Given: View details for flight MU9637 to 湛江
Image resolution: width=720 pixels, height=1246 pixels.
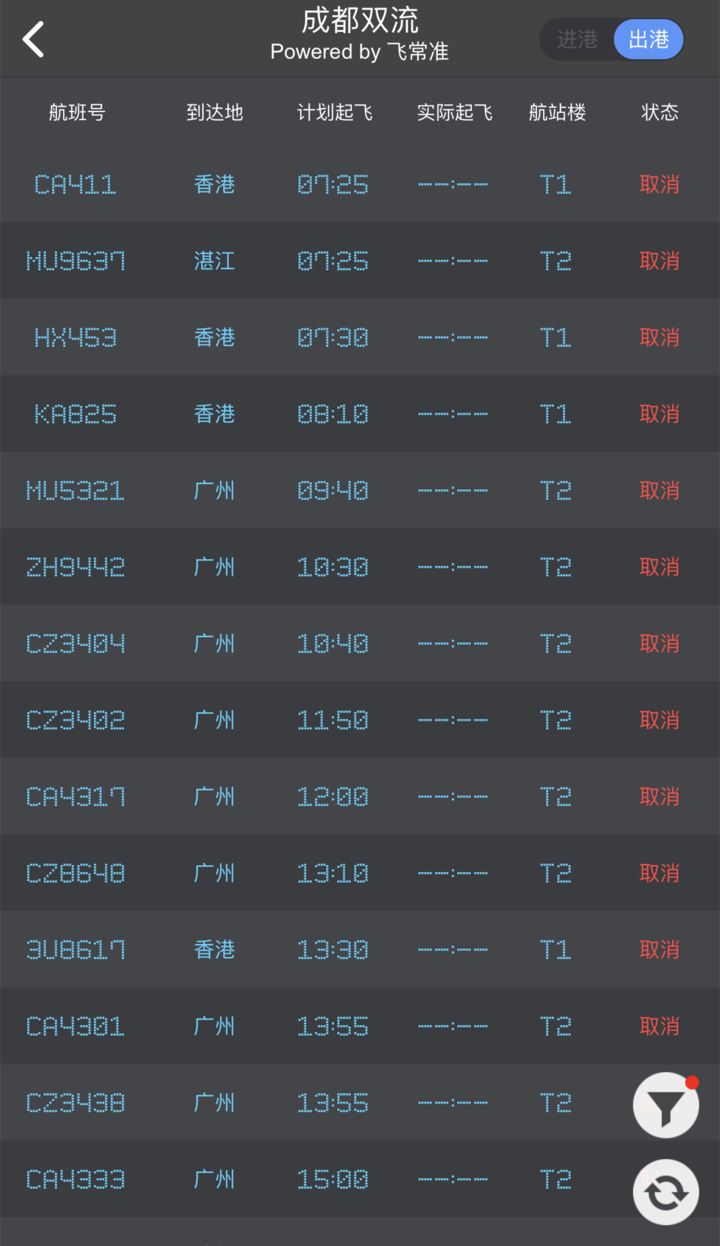Looking at the screenshot, I should (x=360, y=261).
